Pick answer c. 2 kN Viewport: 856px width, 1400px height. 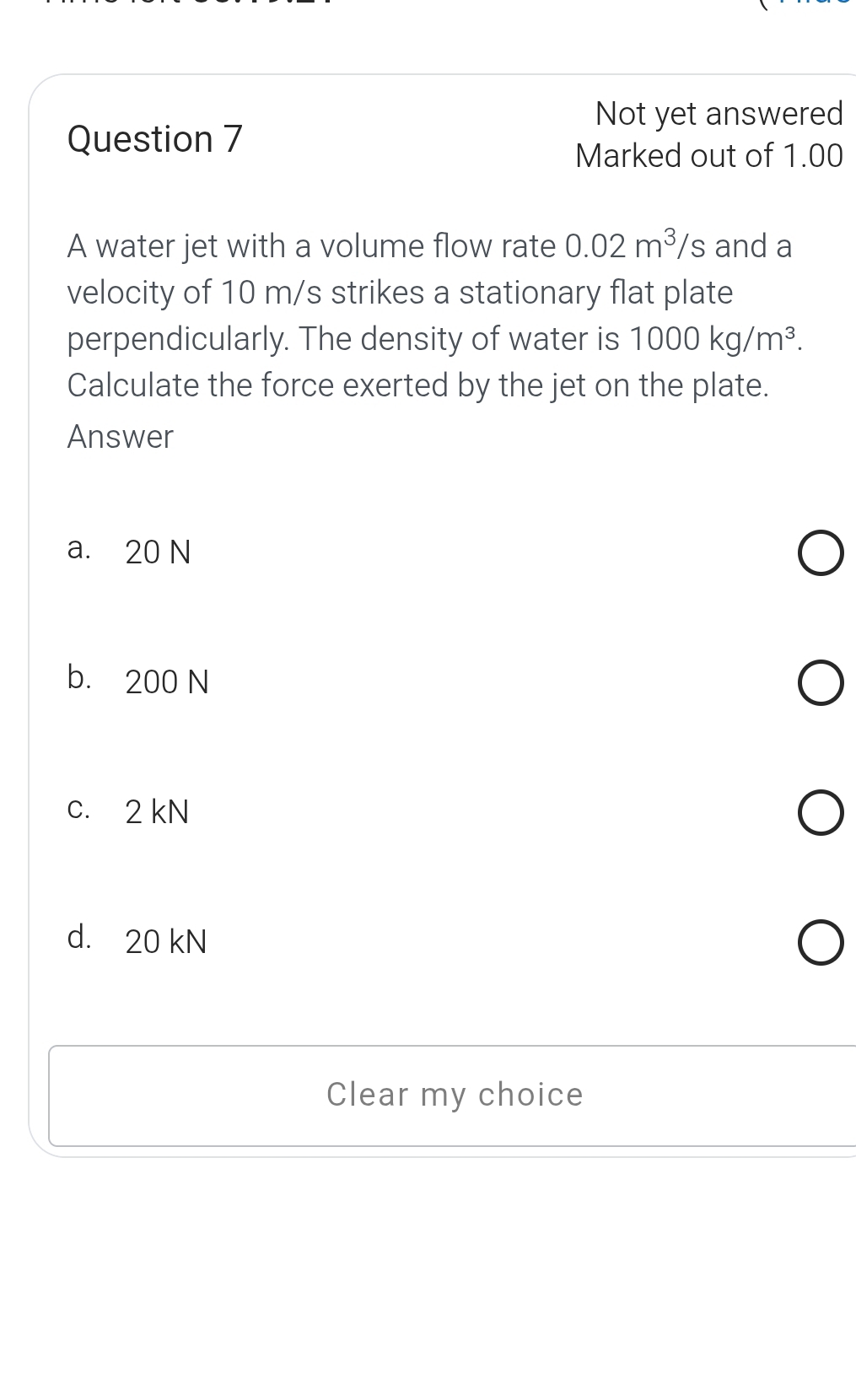(820, 813)
